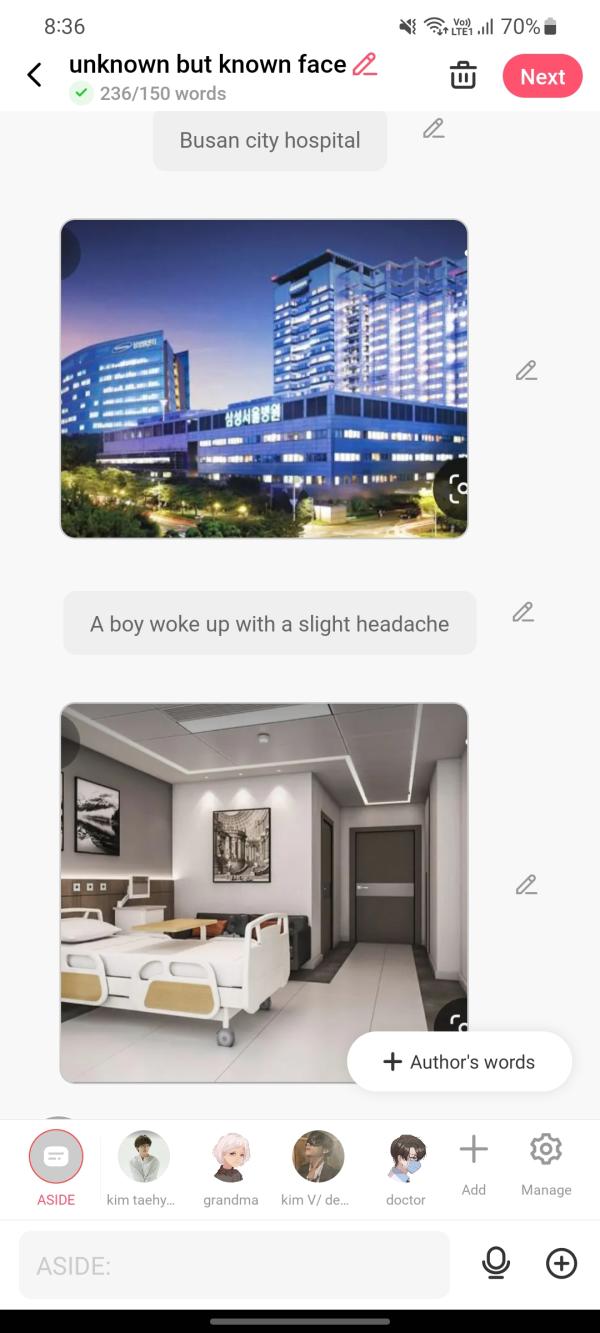Add Author's words
The width and height of the screenshot is (600, 1333).
pos(460,1062)
